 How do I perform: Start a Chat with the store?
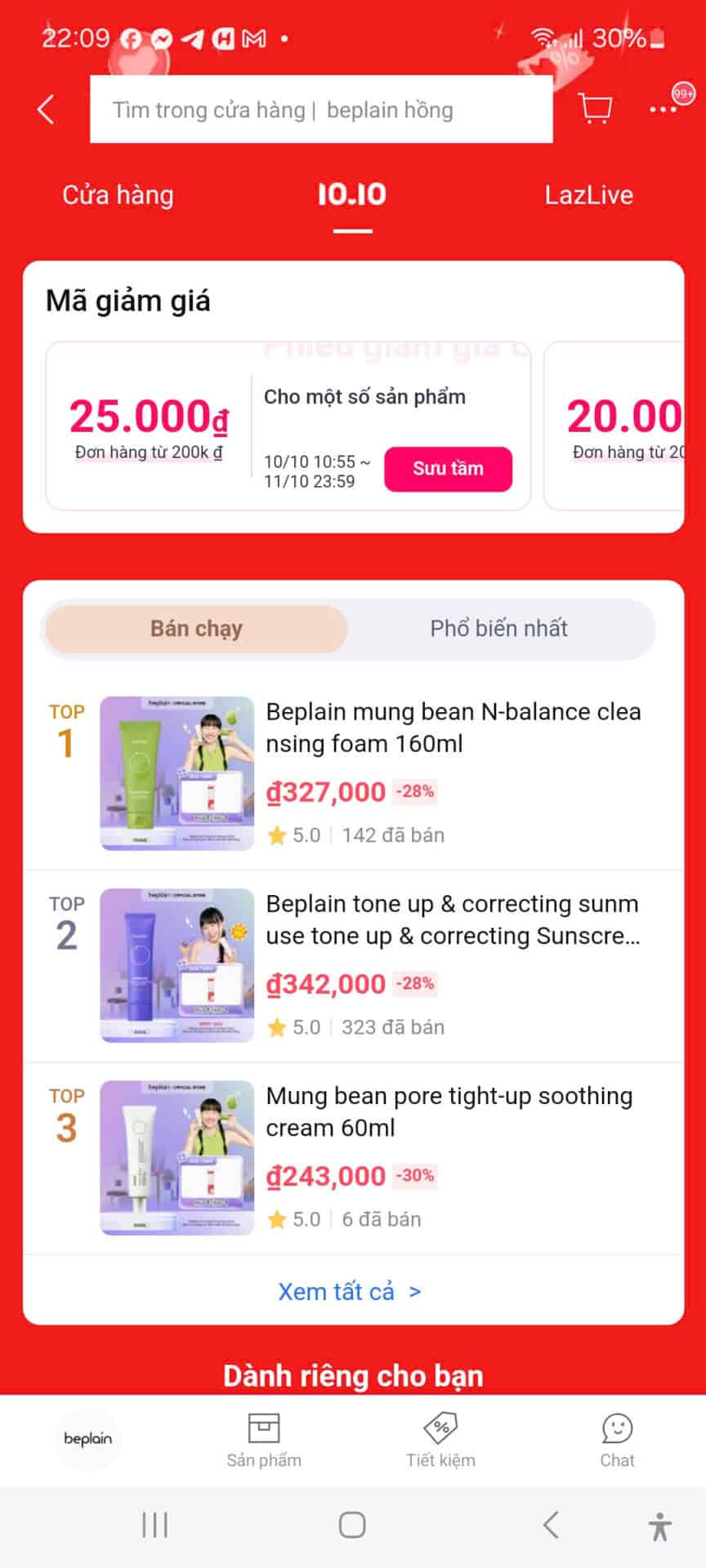click(617, 1441)
